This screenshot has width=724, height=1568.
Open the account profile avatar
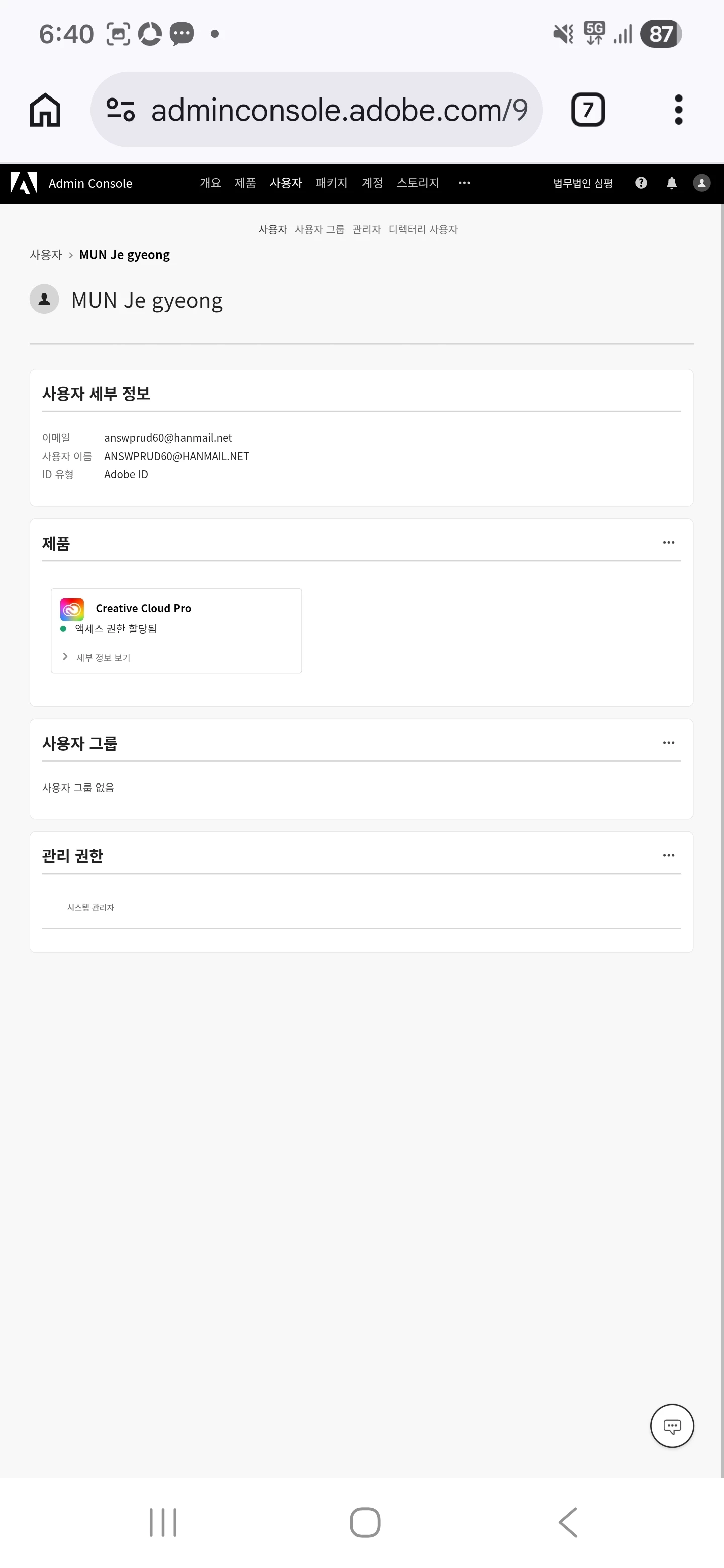point(701,183)
